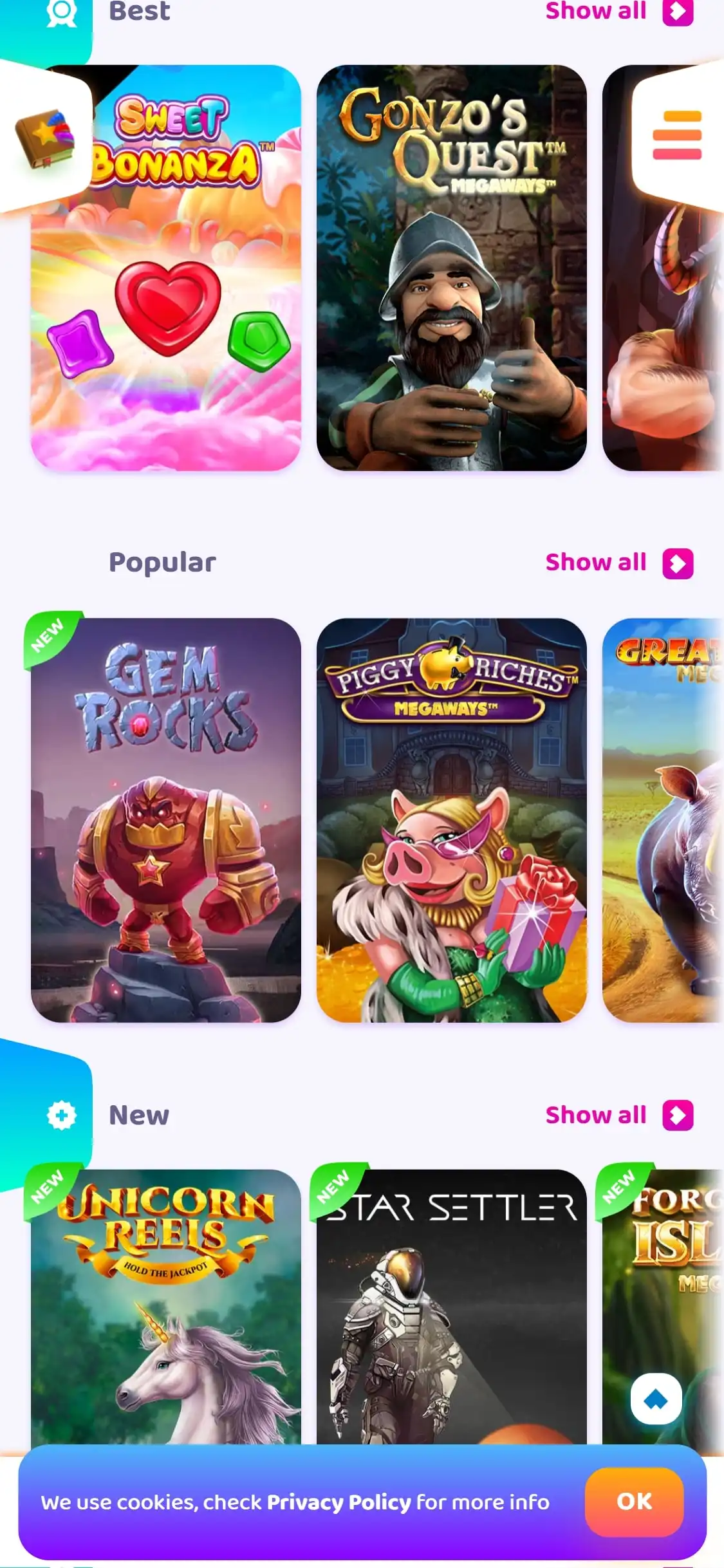
Task: Read the Privacy Policy
Action: tap(339, 1502)
